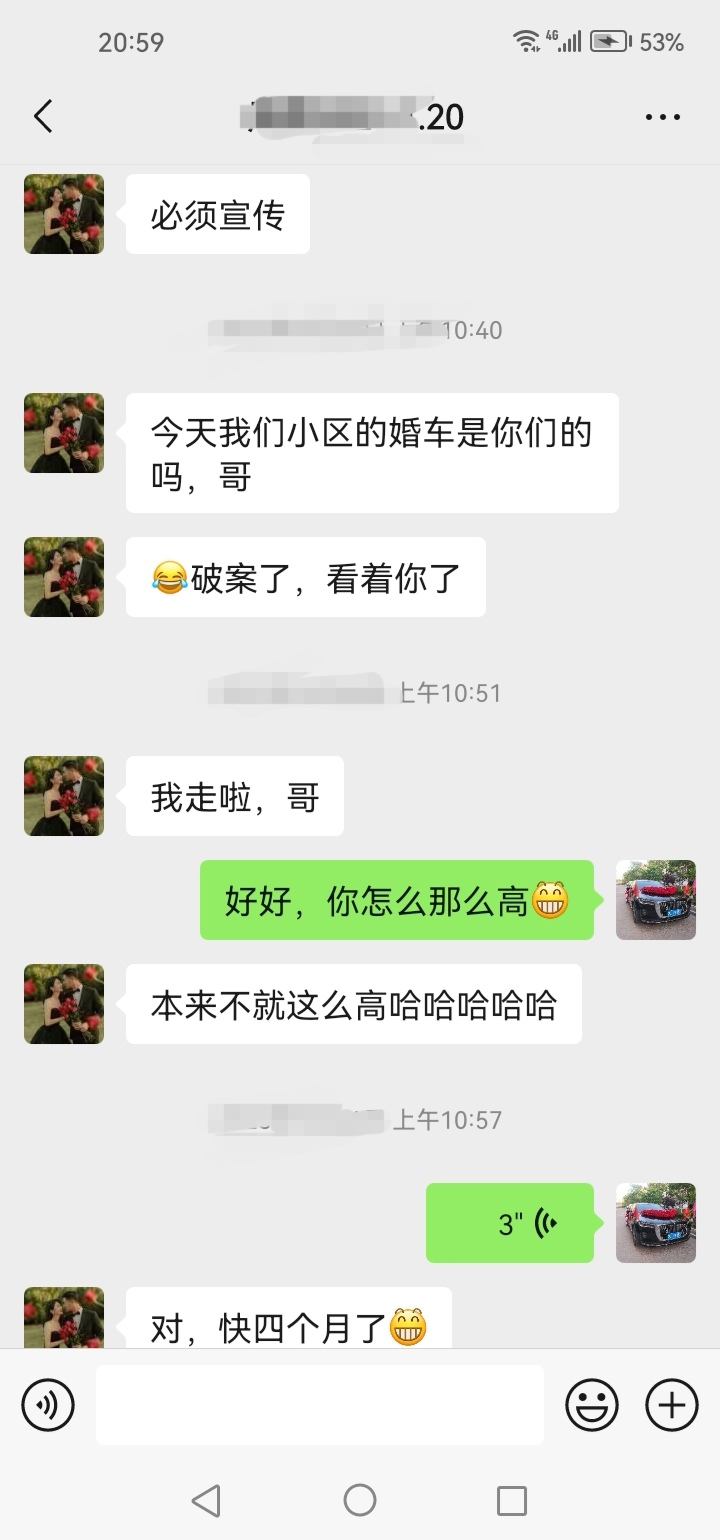Open the plus attachment menu
720x1540 pixels.
coord(672,1405)
